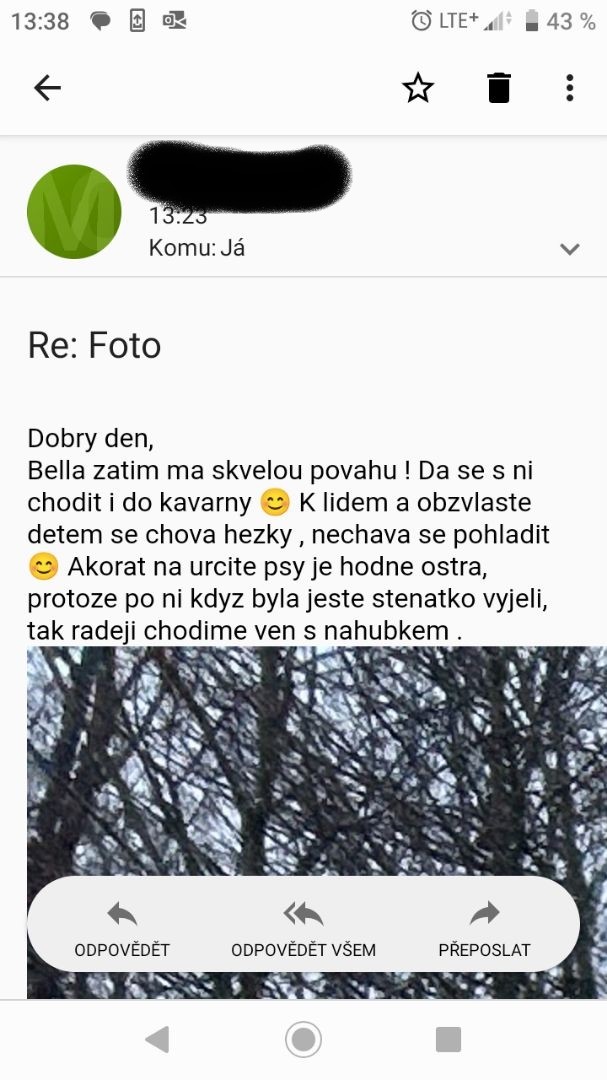Delete this email

coord(498,88)
